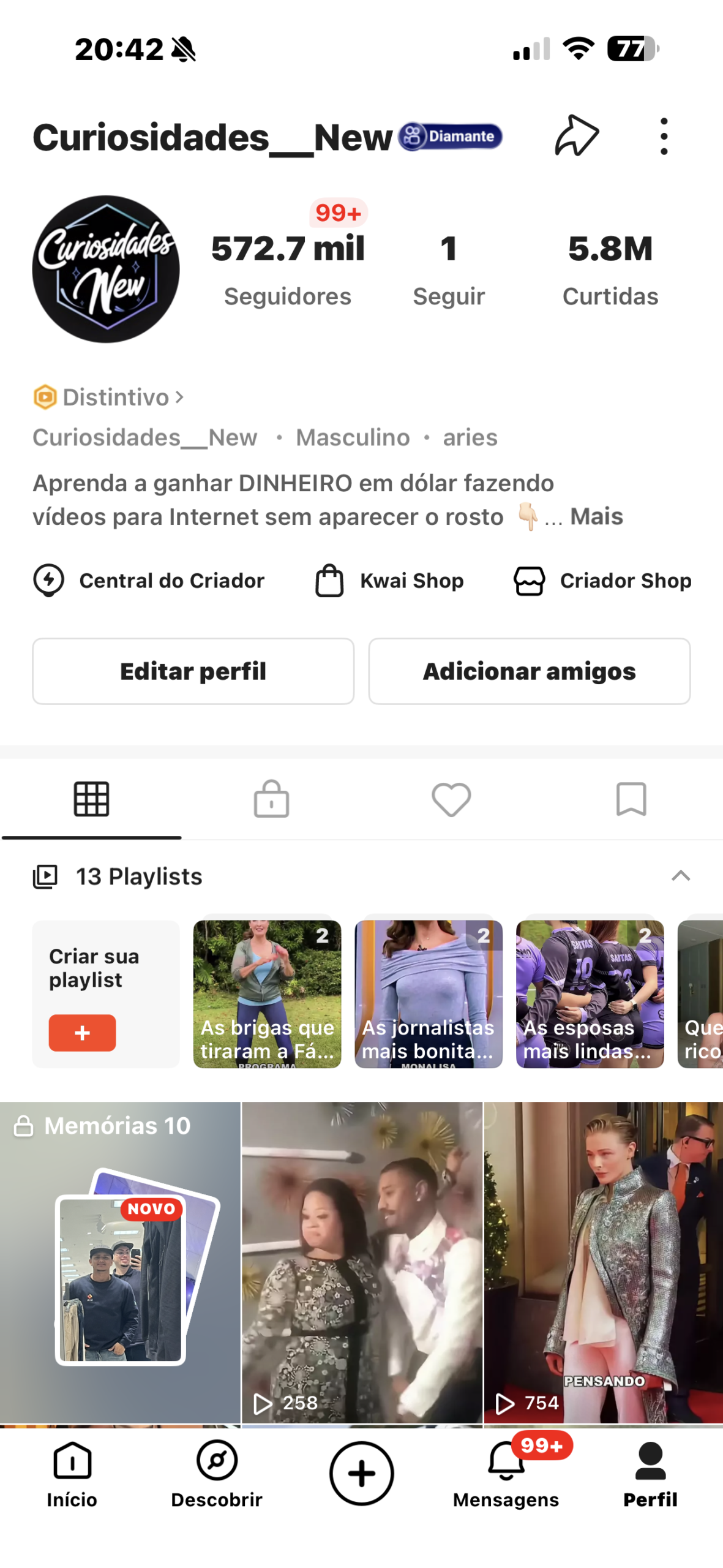Tap Editar perfil button
723x1568 pixels.
(x=193, y=671)
